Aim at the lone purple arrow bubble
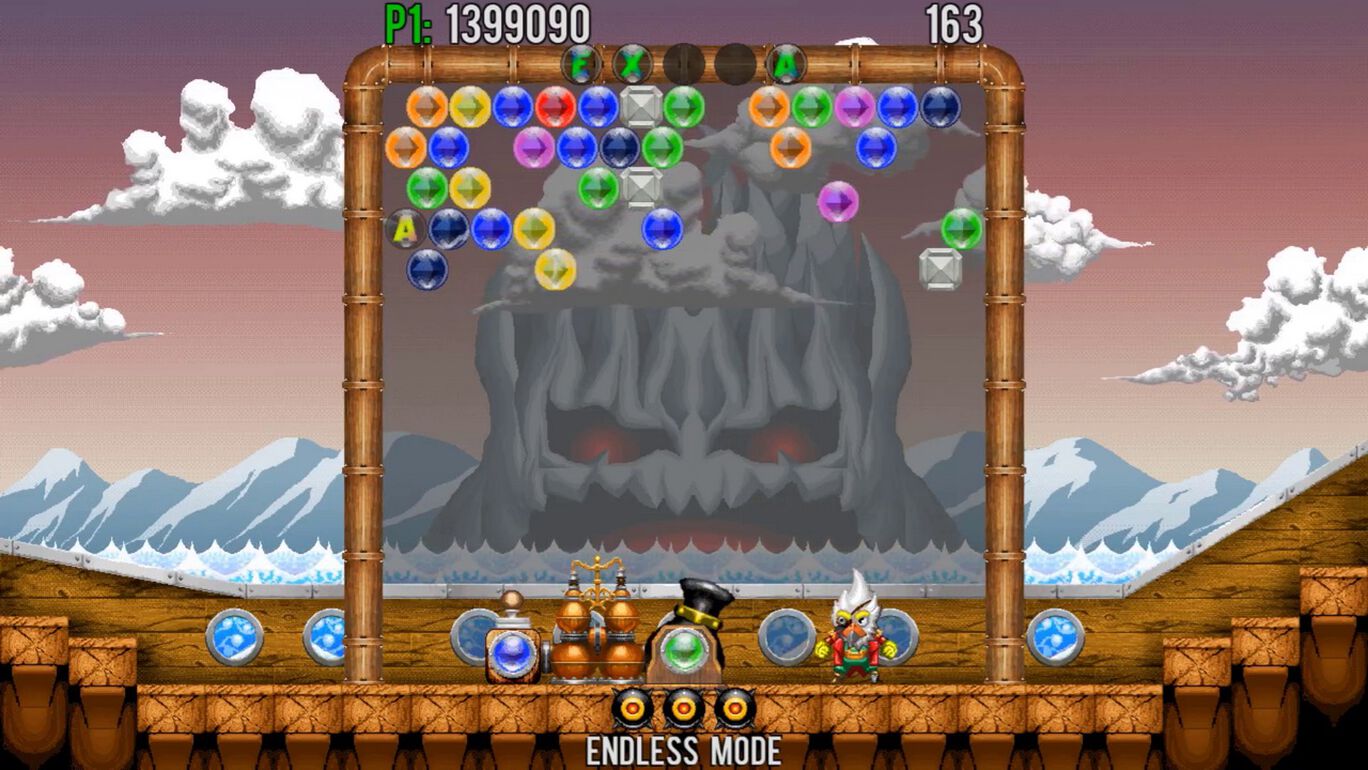This screenshot has width=1368, height=770. (838, 201)
